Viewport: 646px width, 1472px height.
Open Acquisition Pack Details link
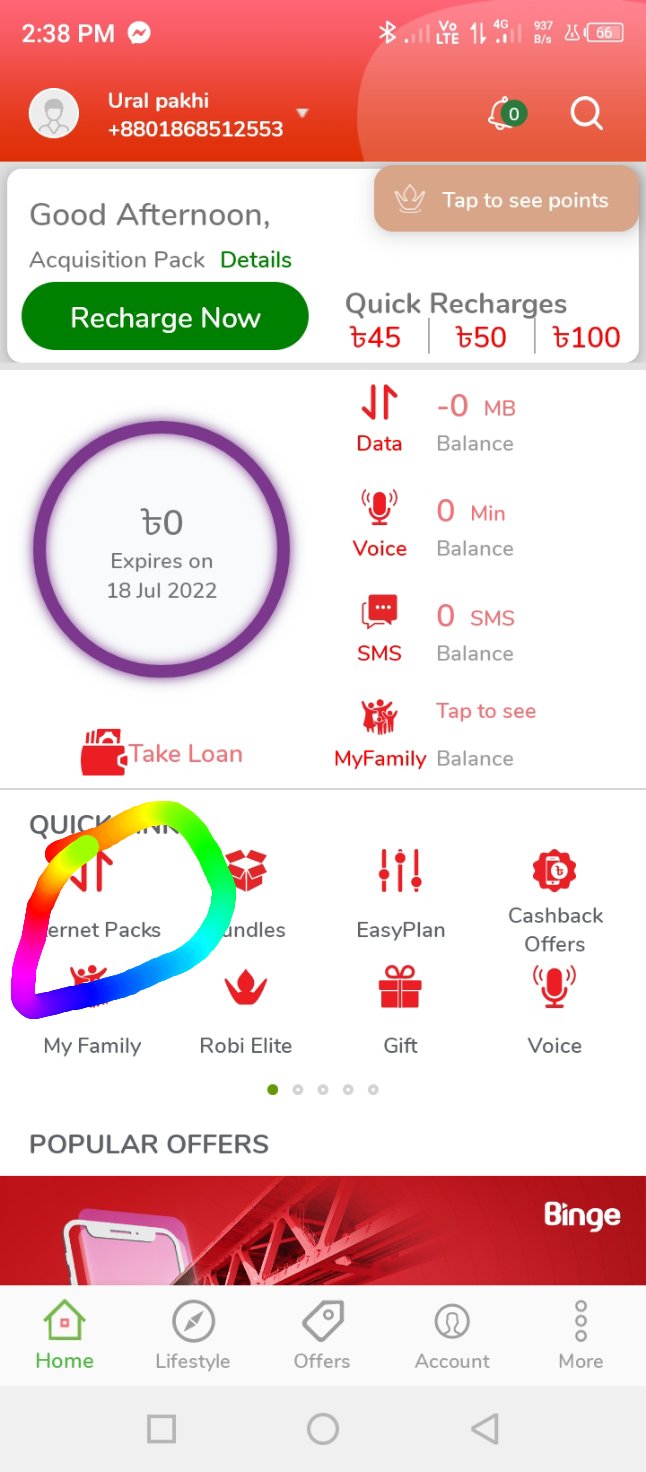[x=256, y=260]
